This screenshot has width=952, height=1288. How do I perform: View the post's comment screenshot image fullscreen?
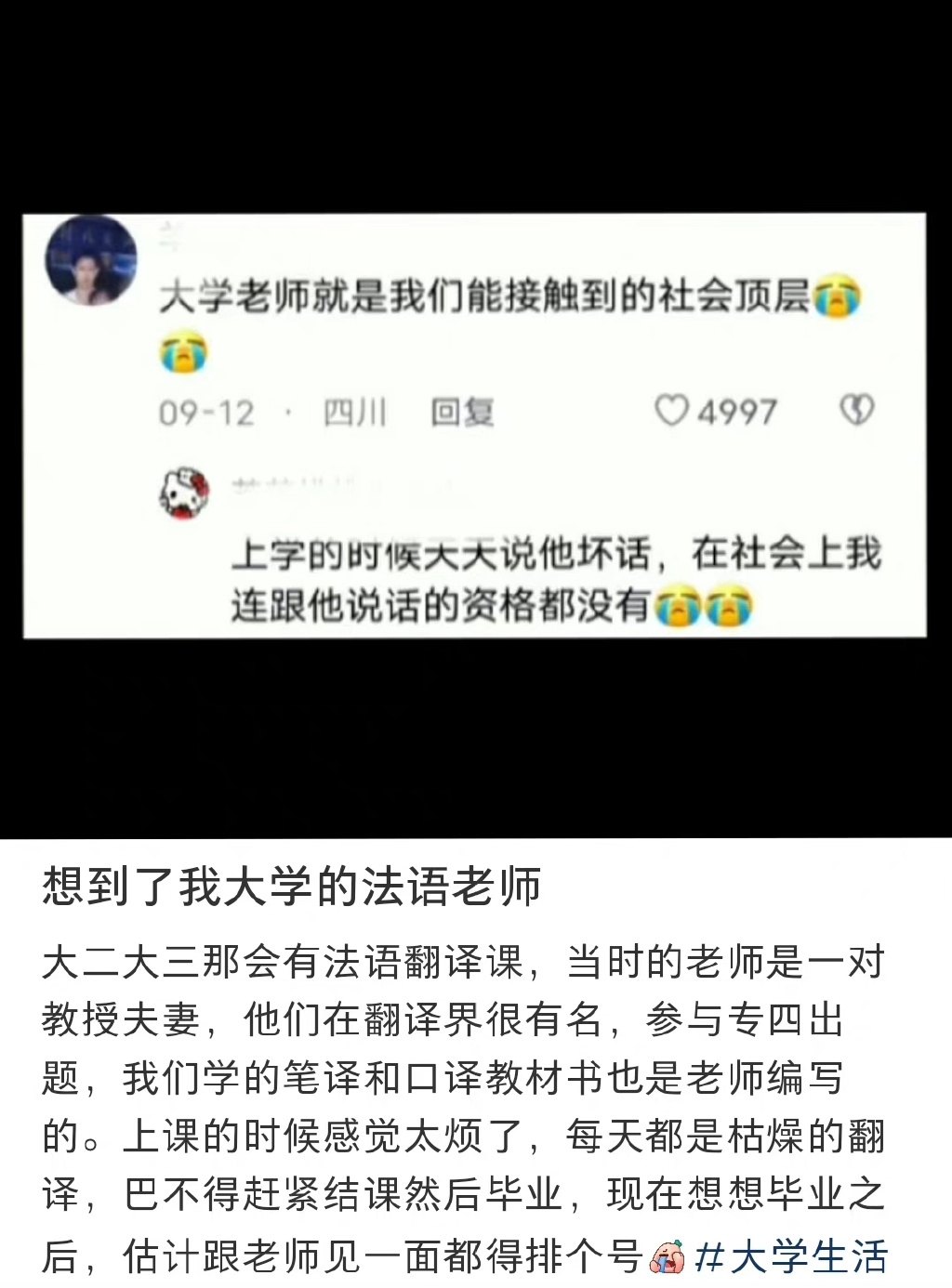point(475,425)
